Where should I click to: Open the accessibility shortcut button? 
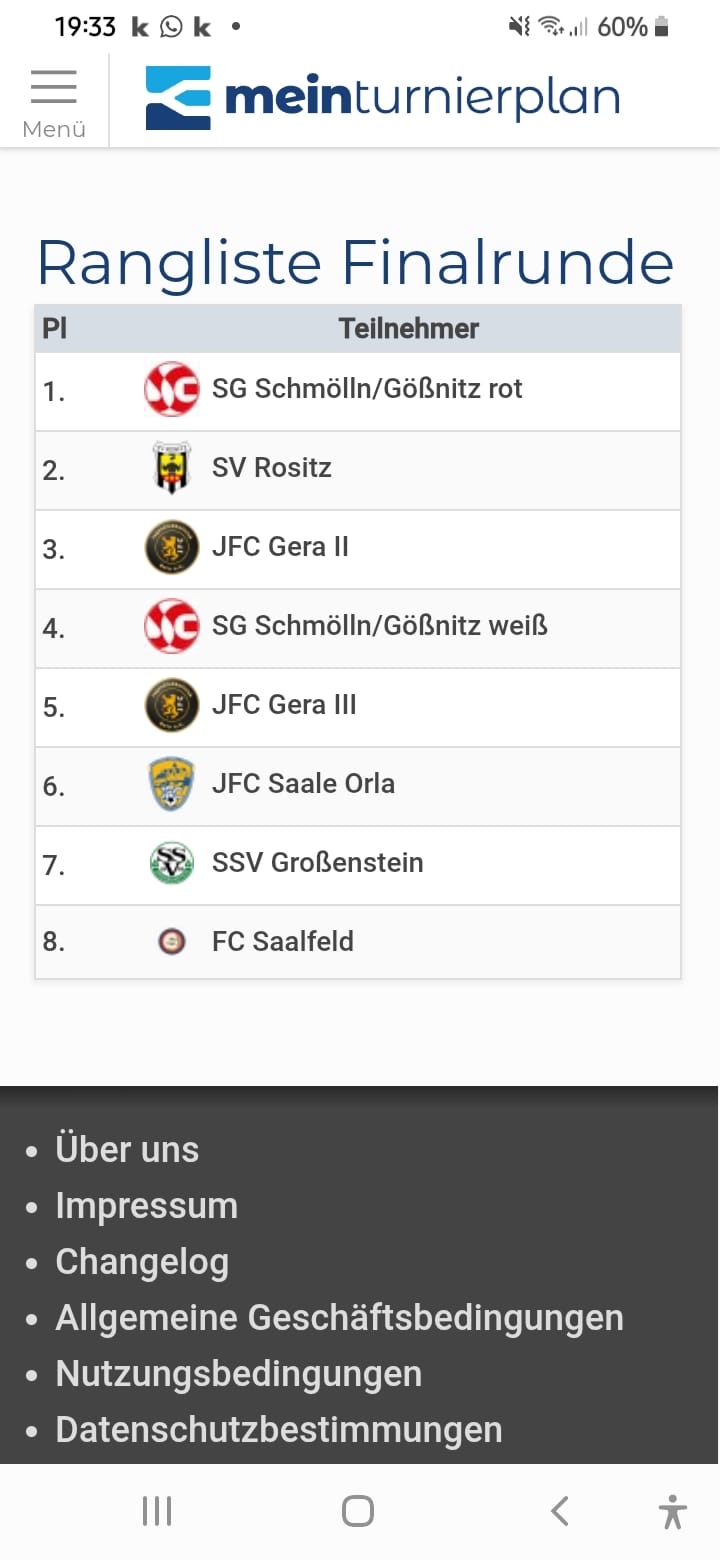click(673, 1511)
